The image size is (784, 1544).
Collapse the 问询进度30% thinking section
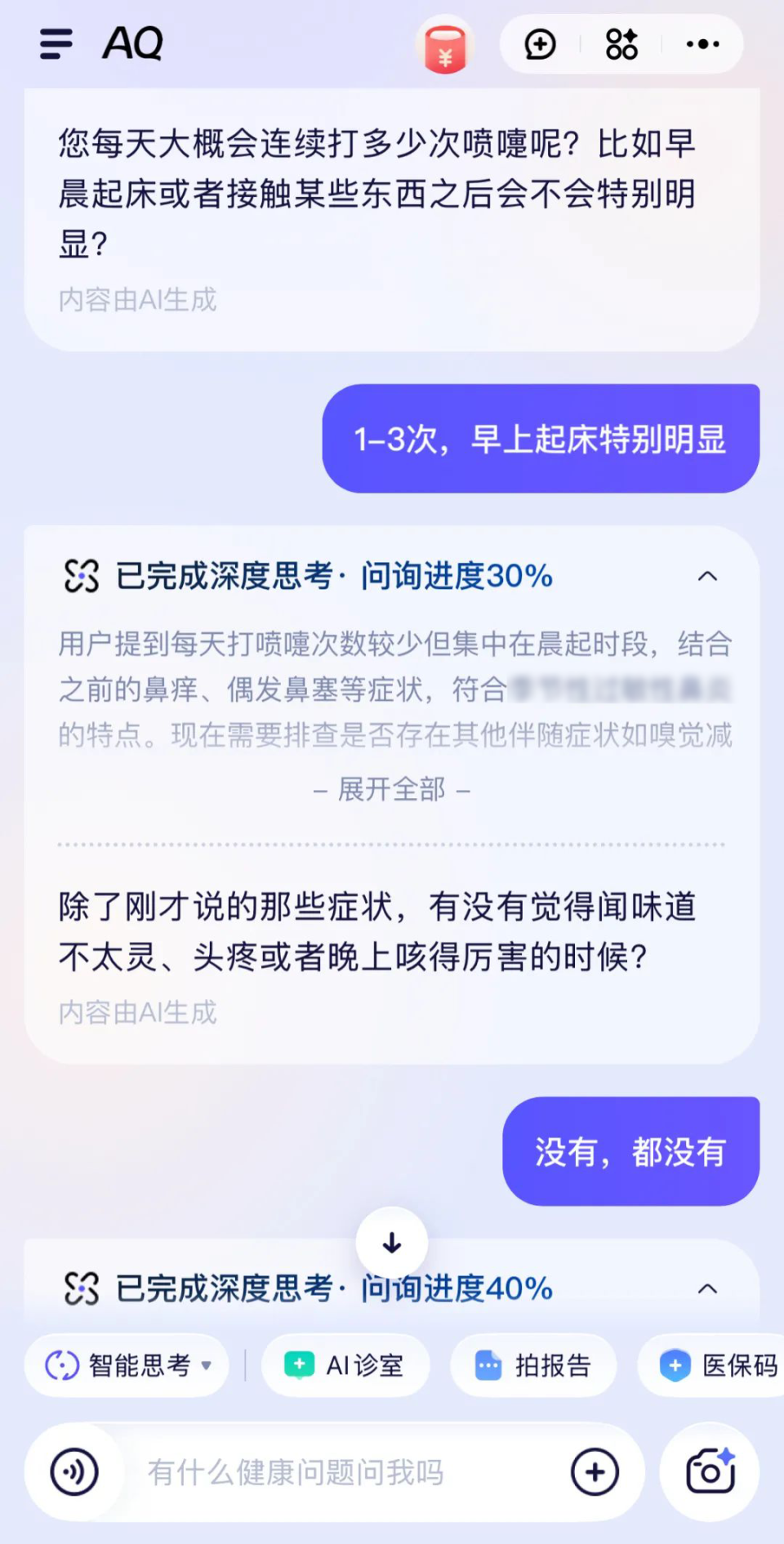707,576
